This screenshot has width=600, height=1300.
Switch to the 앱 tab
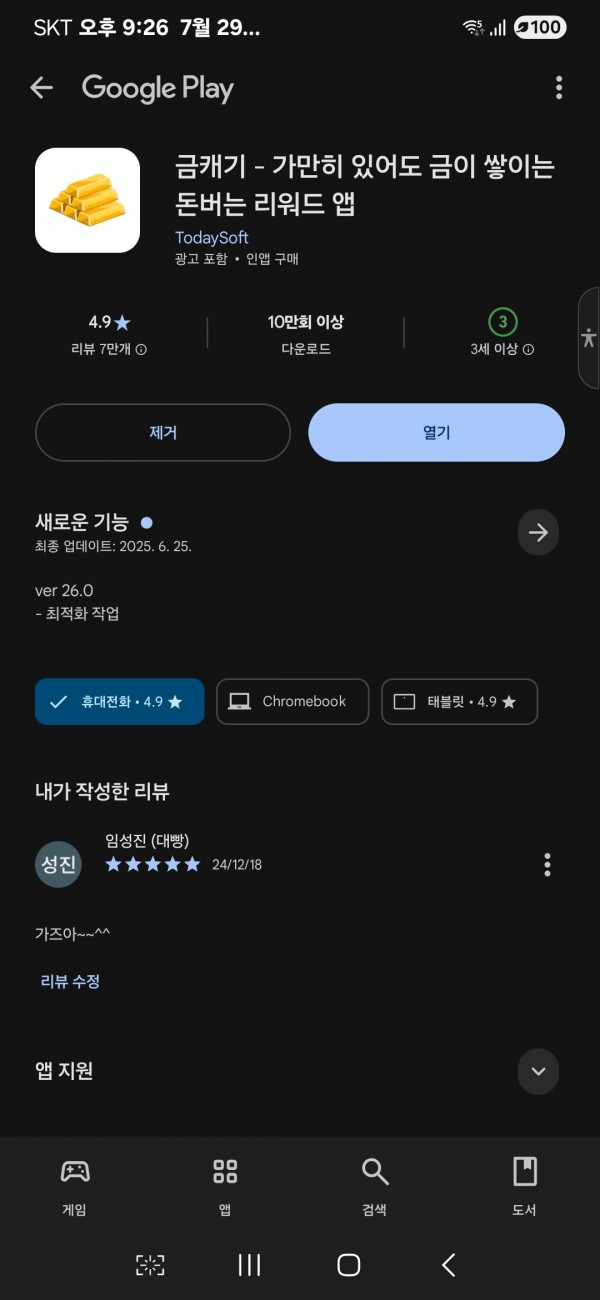[x=225, y=1187]
